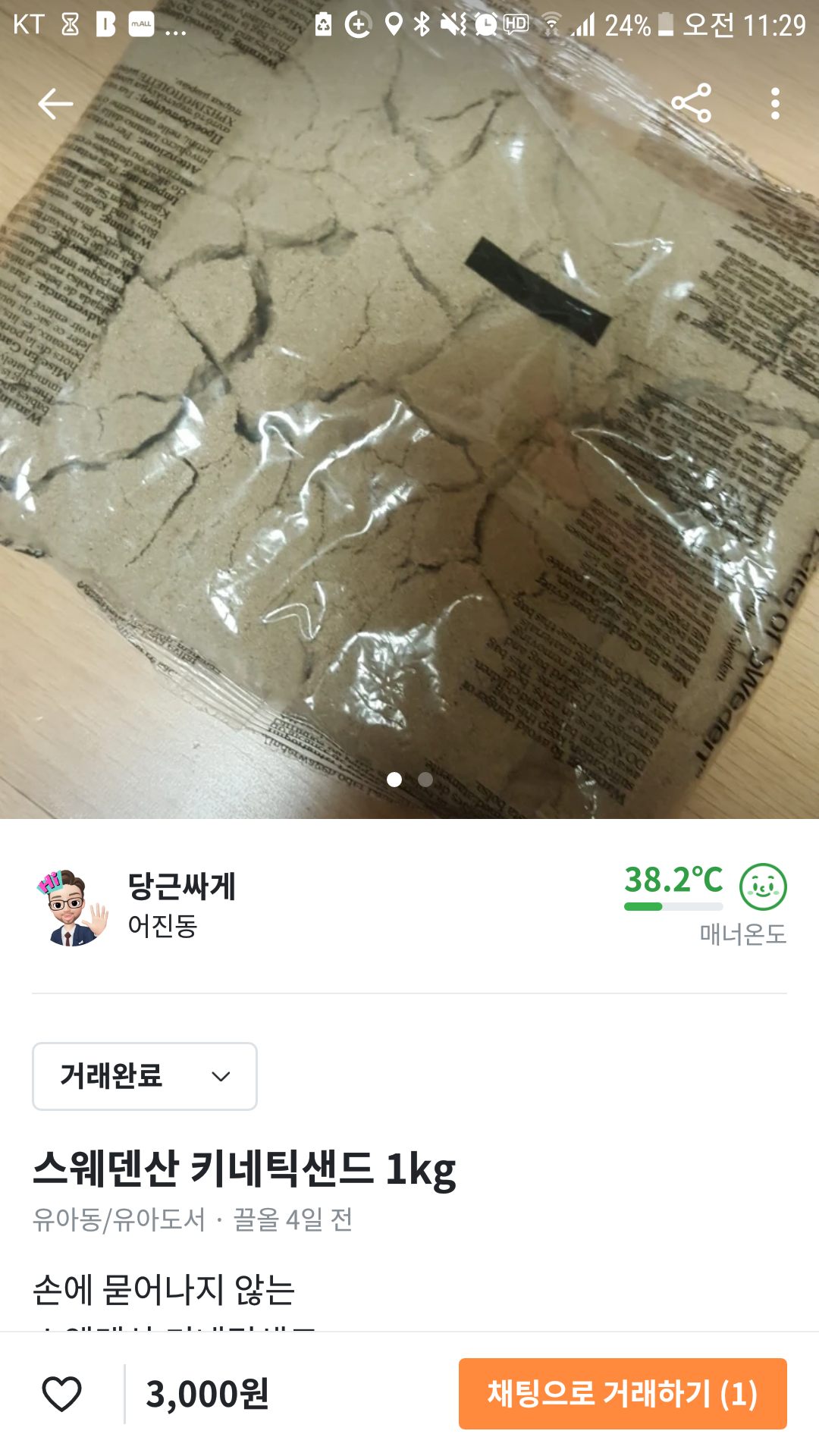819x1456 pixels.
Task: Add this item to favorites with the heart
Action: 61,1394
